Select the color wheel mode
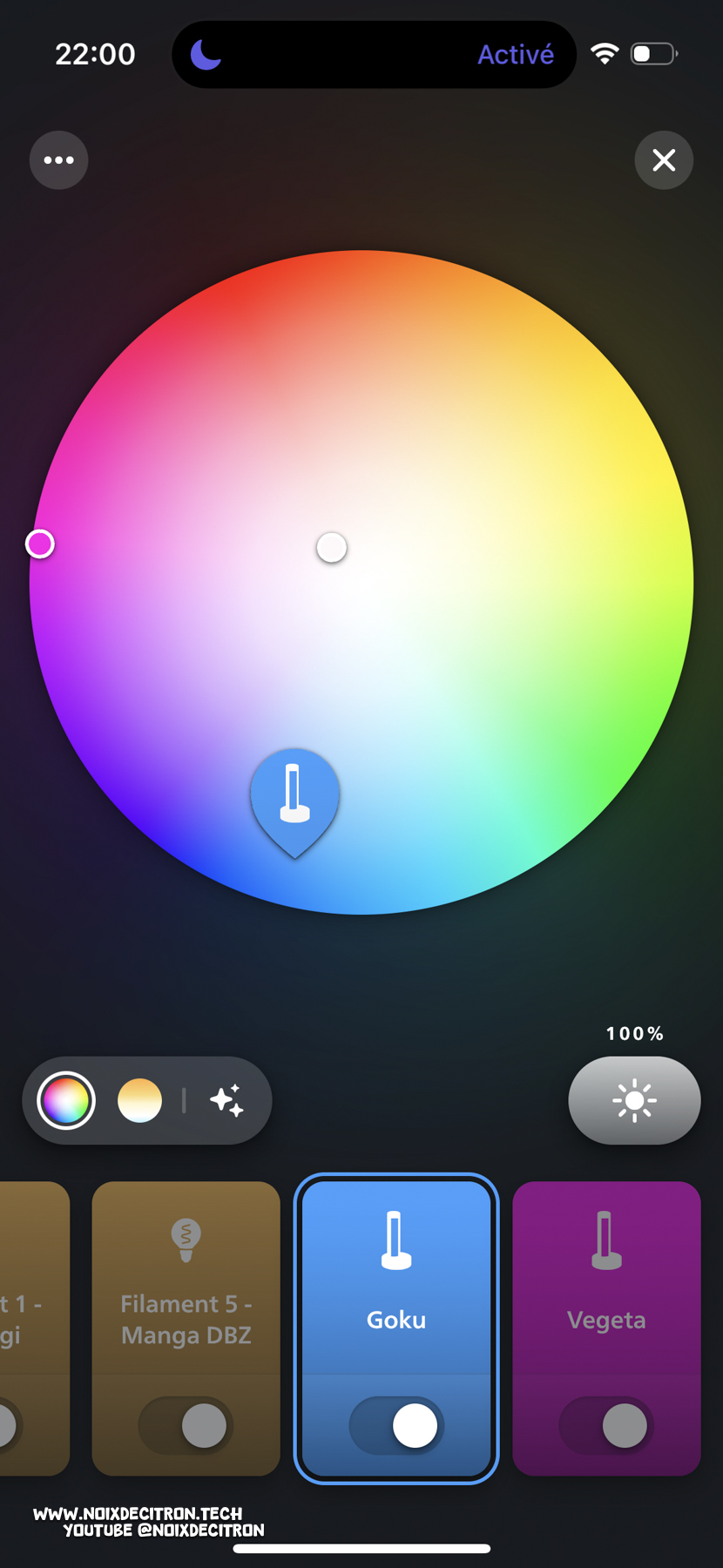The height and width of the screenshot is (1568, 723). click(66, 1100)
